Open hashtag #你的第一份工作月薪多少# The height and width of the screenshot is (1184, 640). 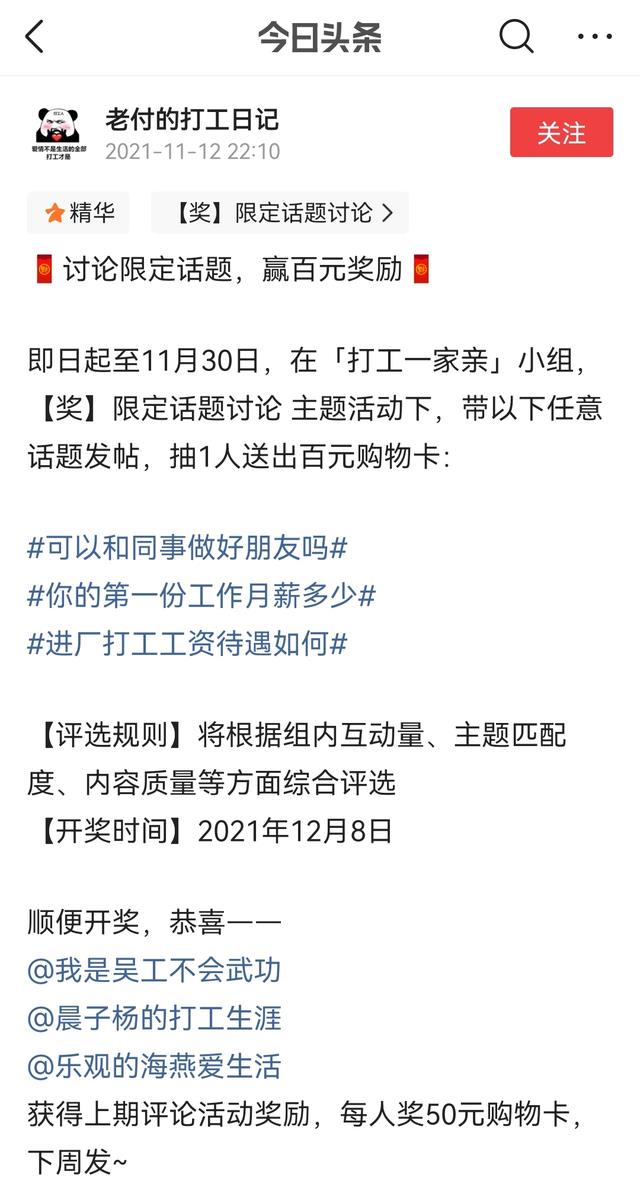pos(202,596)
